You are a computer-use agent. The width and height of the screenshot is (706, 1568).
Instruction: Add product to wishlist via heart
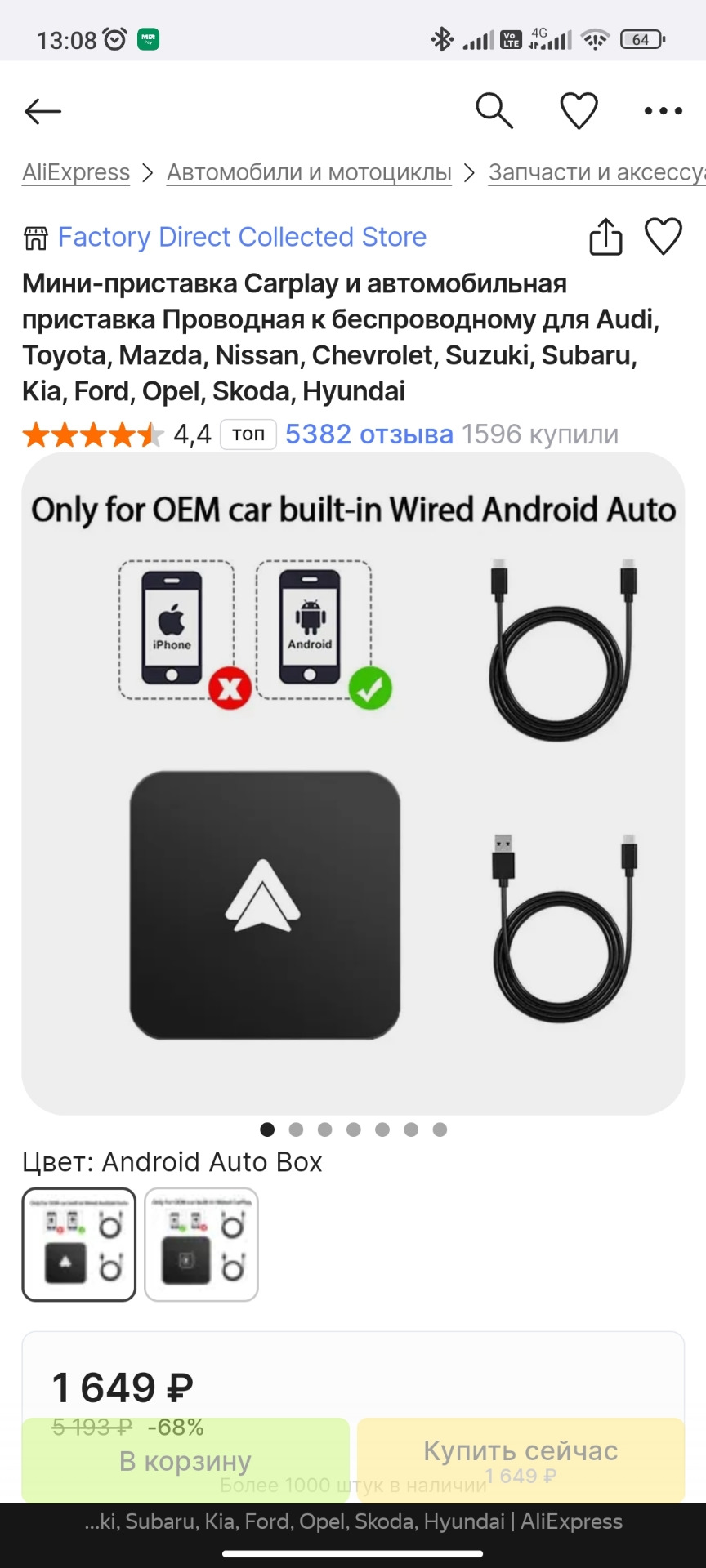[663, 237]
